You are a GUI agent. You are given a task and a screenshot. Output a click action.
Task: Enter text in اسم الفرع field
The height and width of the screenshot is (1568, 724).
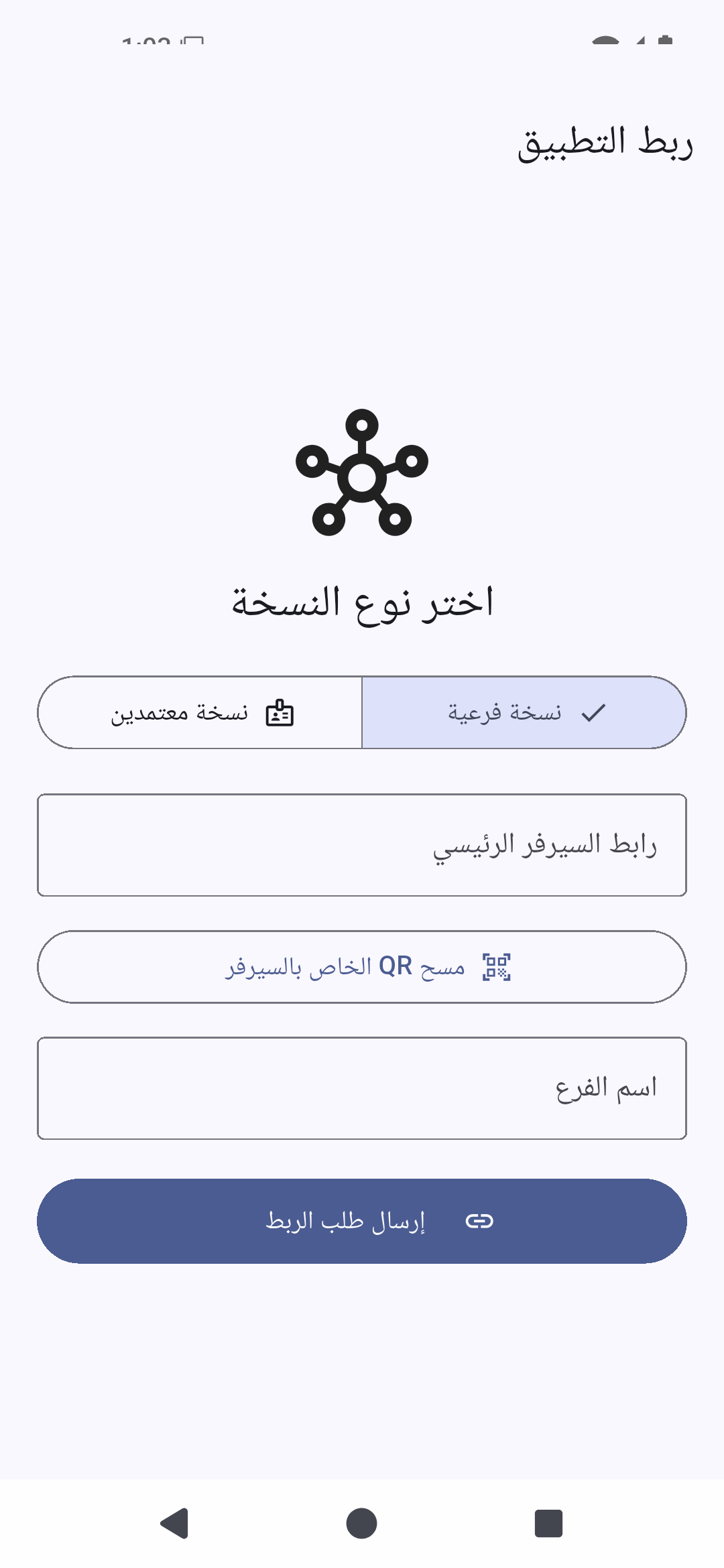click(x=362, y=1088)
